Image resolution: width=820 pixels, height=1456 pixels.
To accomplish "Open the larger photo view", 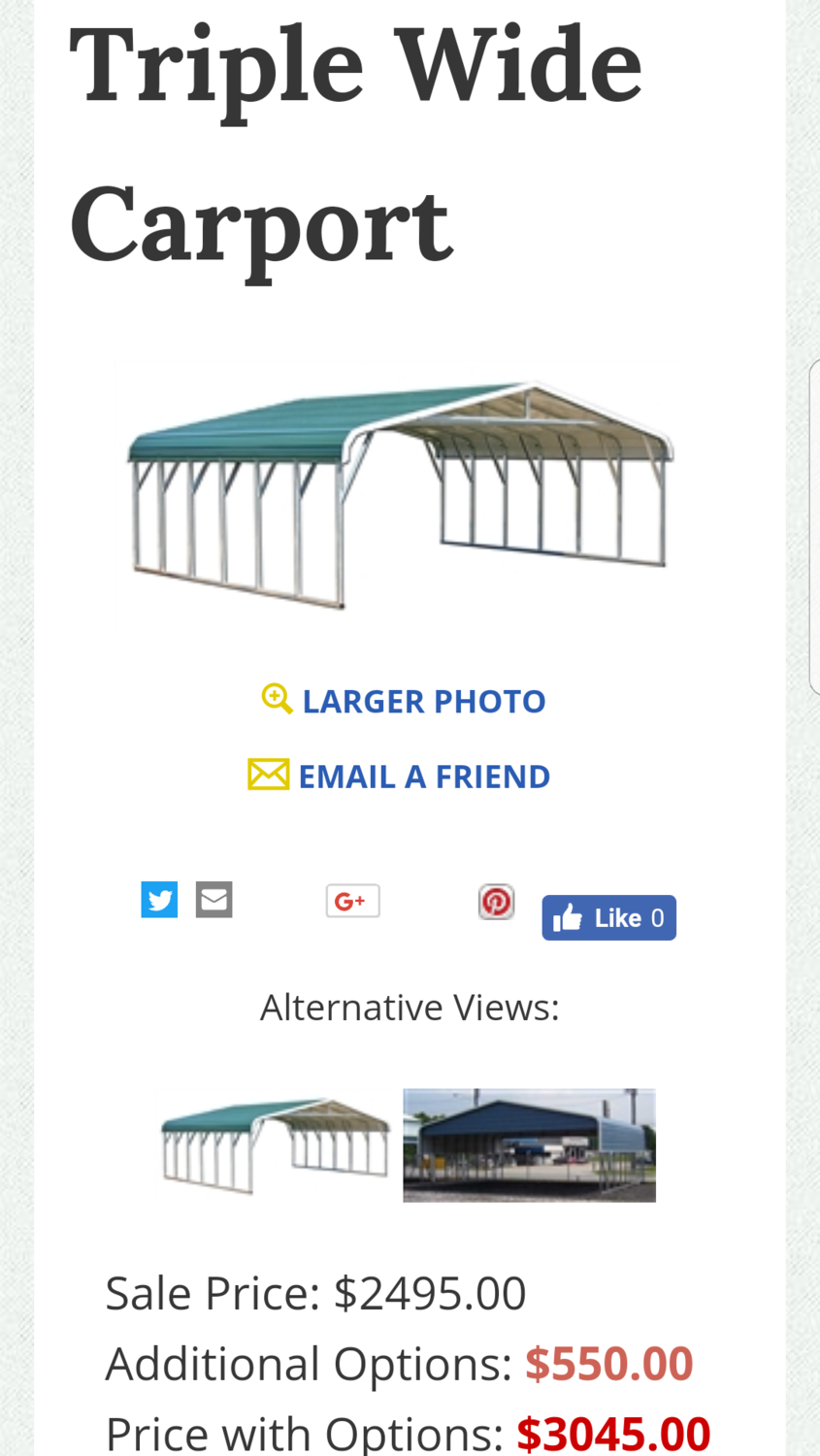I will click(405, 701).
